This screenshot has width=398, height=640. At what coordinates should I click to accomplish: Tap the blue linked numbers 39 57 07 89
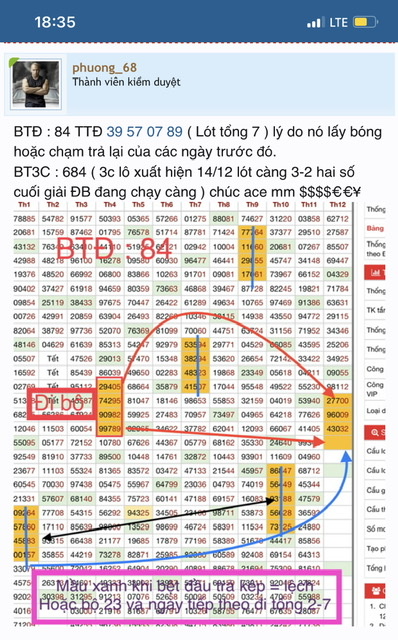point(145,131)
